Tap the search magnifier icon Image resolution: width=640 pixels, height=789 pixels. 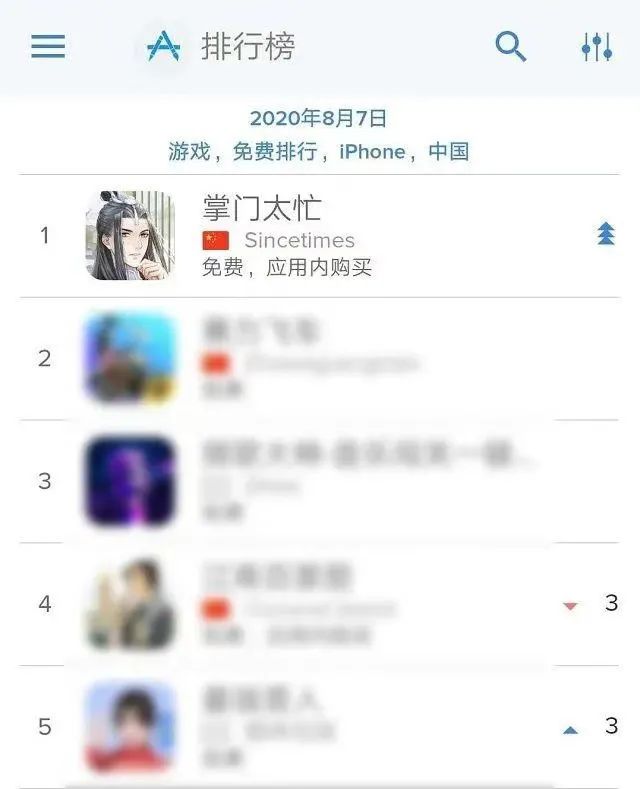510,46
